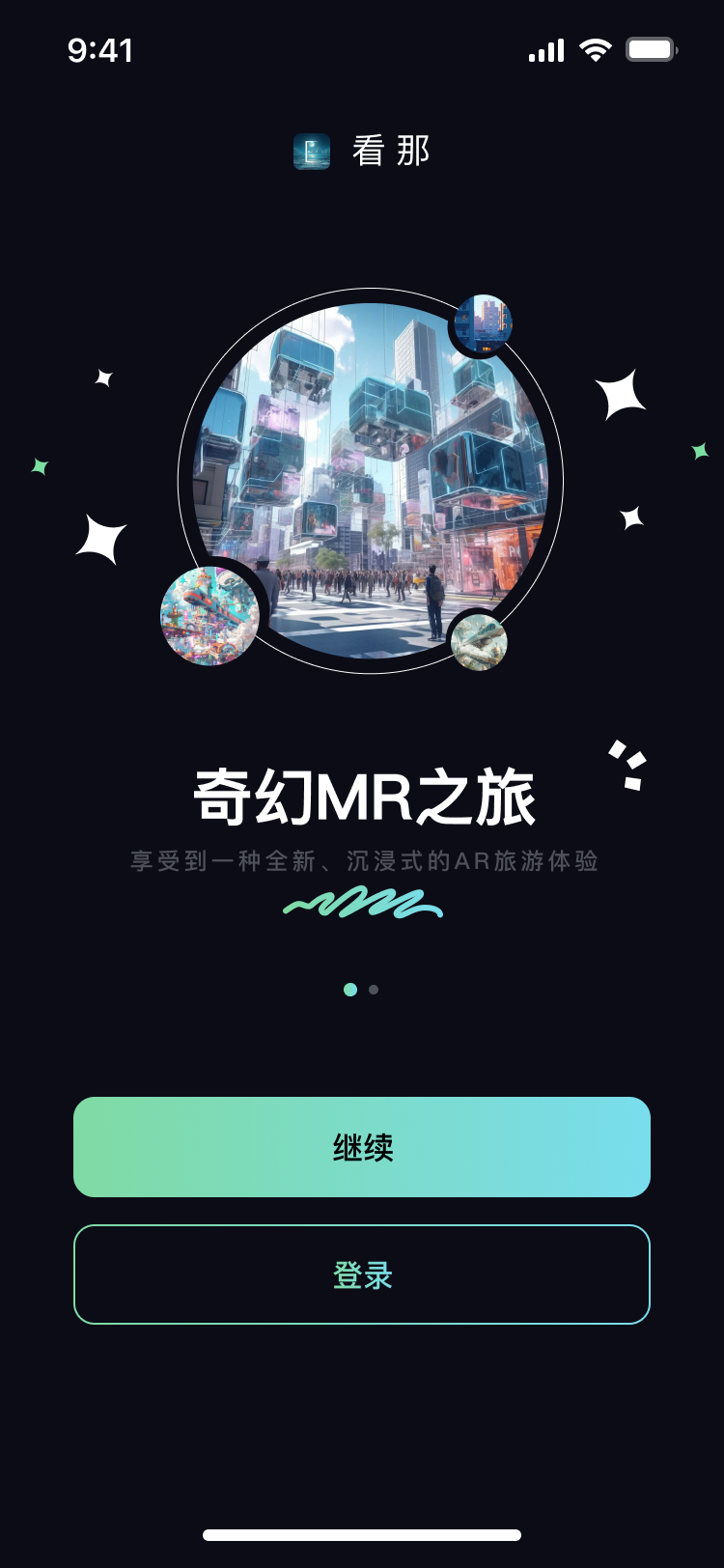Tap the 继续 button to continue
This screenshot has height=1568, width=724.
point(362,1147)
